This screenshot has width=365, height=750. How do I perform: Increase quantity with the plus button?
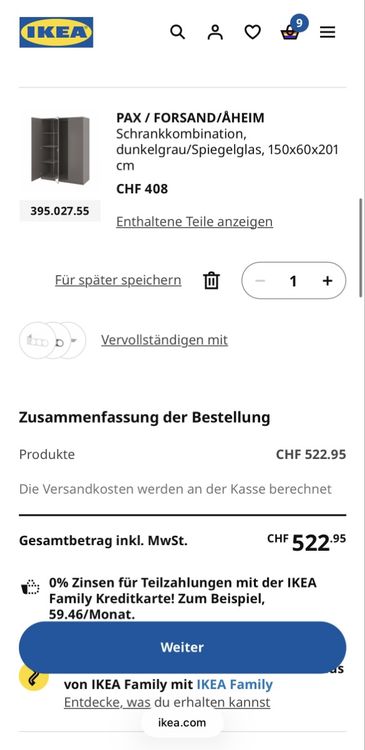click(327, 281)
